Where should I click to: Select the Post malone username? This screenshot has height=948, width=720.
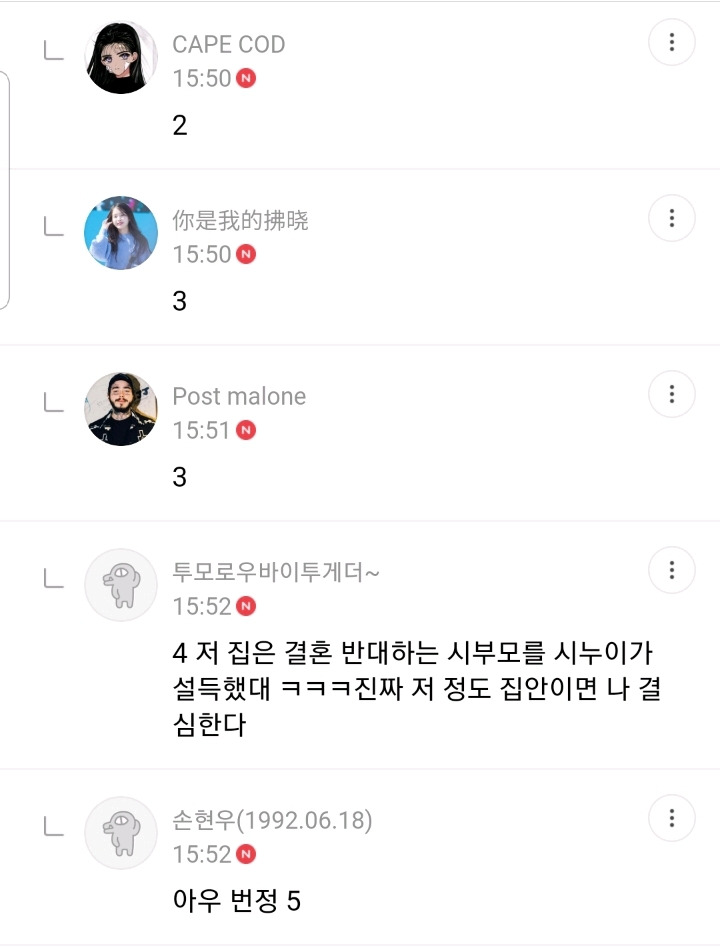[x=239, y=396]
